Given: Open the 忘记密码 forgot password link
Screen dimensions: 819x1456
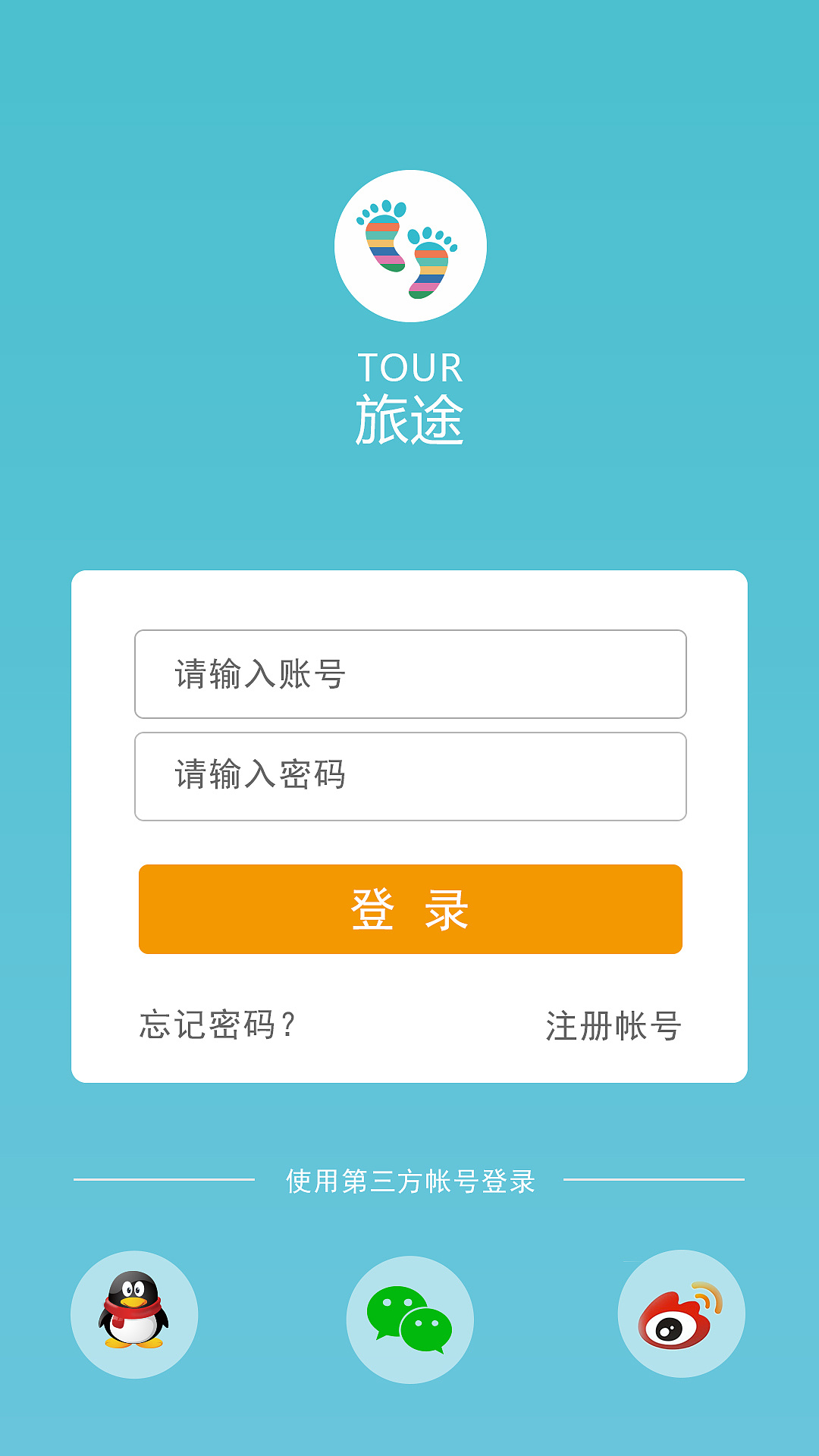Looking at the screenshot, I should click(x=218, y=1025).
